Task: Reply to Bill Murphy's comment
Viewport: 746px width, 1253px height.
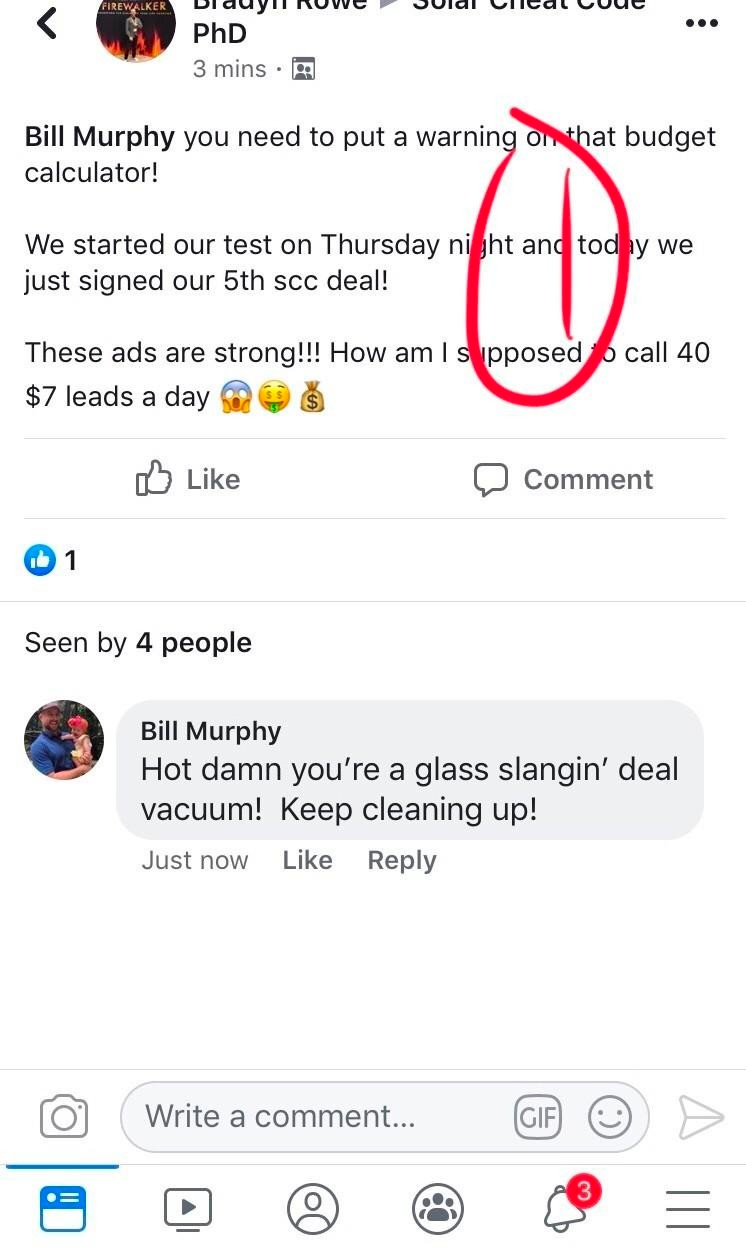Action: point(402,861)
